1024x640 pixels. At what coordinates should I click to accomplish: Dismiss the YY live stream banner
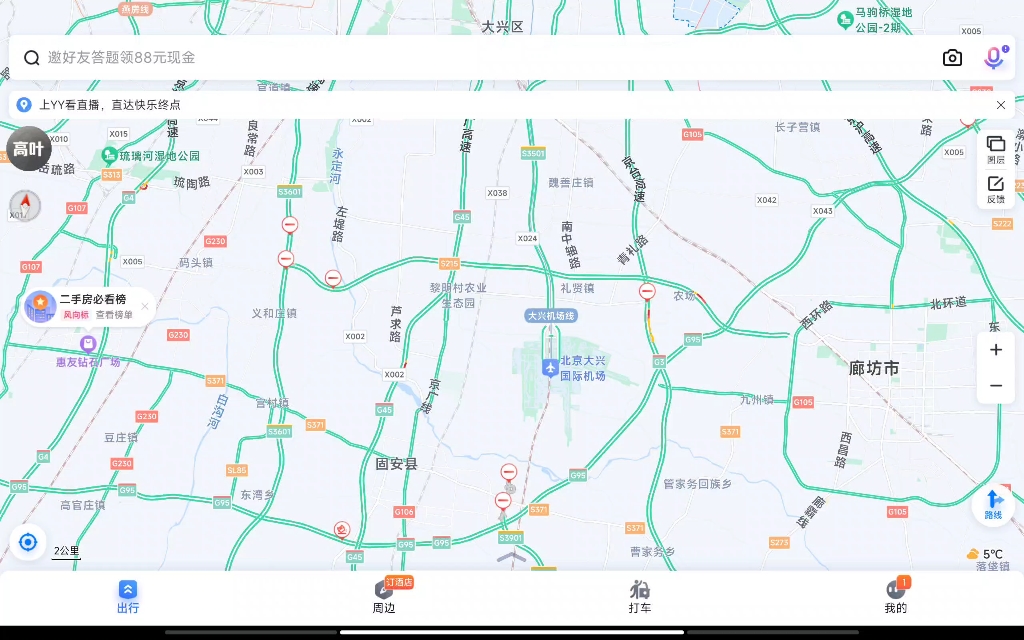click(1001, 105)
